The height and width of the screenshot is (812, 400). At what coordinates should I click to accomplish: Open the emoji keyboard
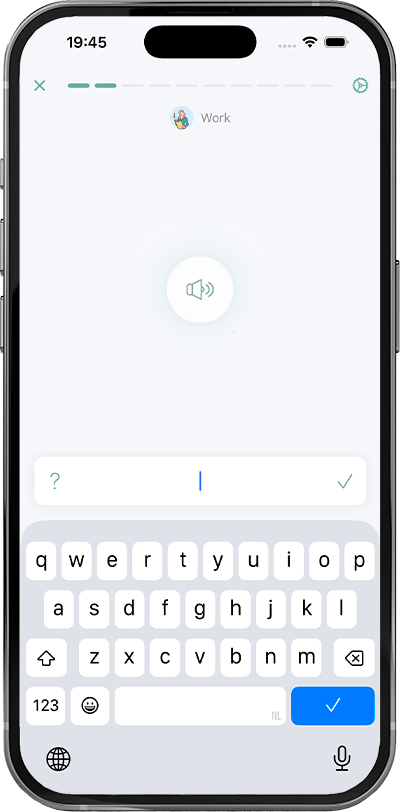click(90, 705)
